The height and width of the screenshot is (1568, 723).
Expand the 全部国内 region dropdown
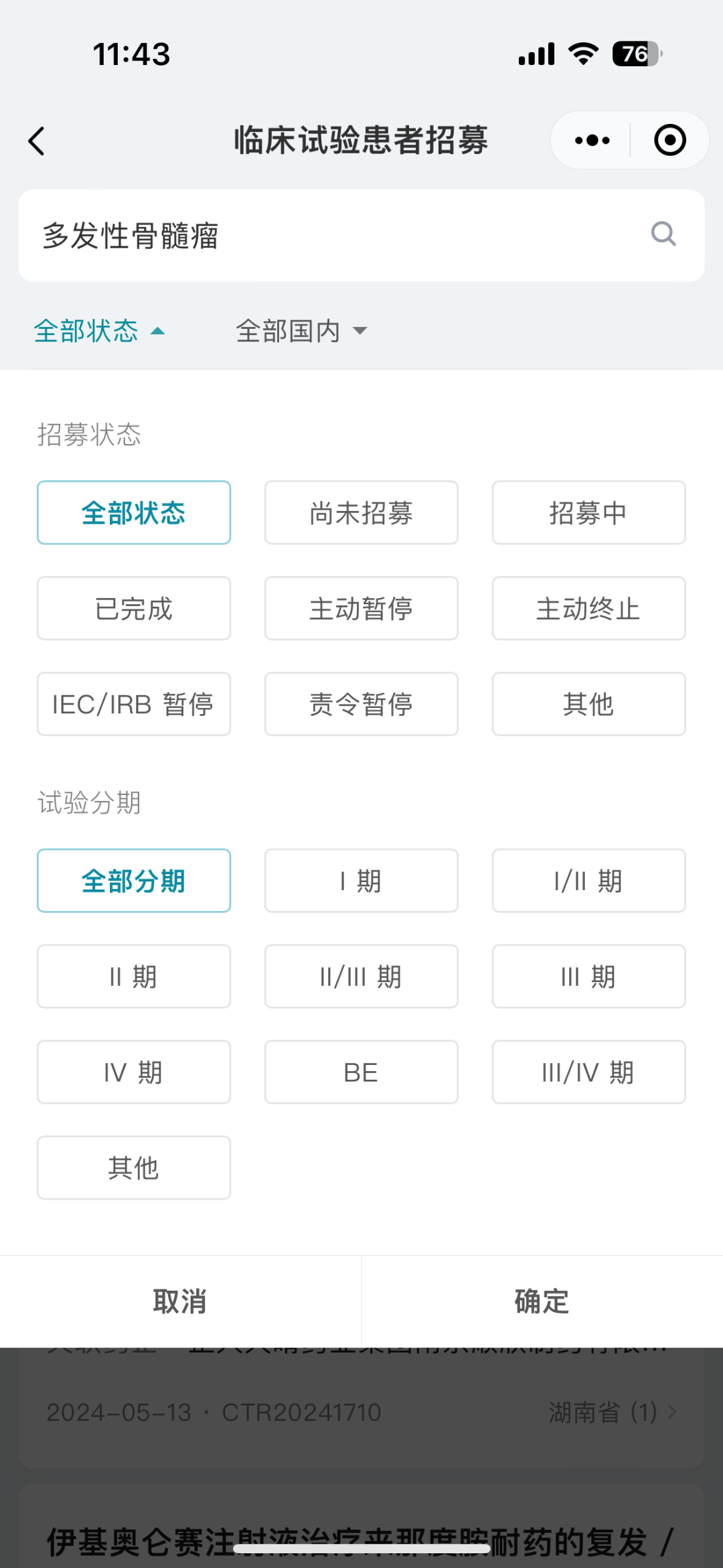pos(301,331)
